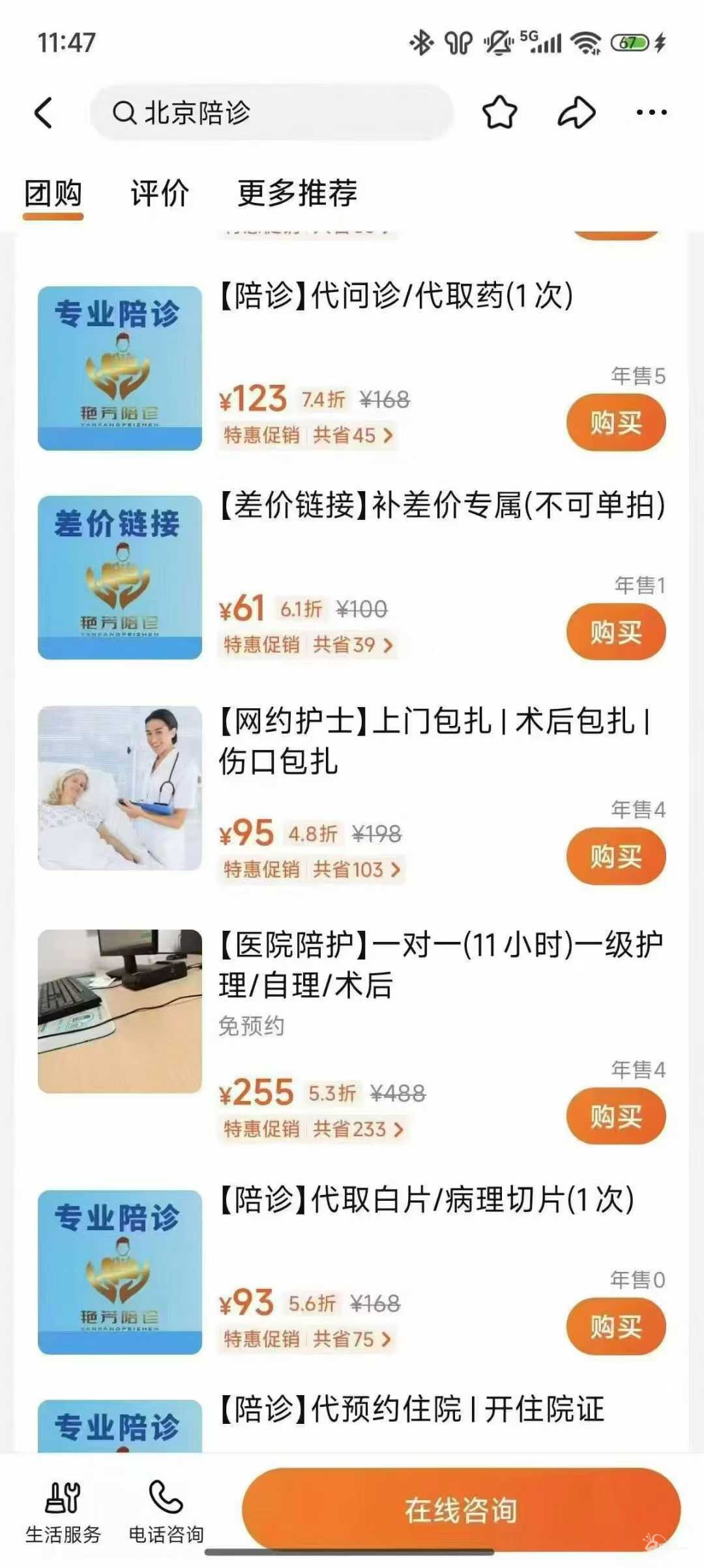Open the three-dot overflow menu

[651, 113]
